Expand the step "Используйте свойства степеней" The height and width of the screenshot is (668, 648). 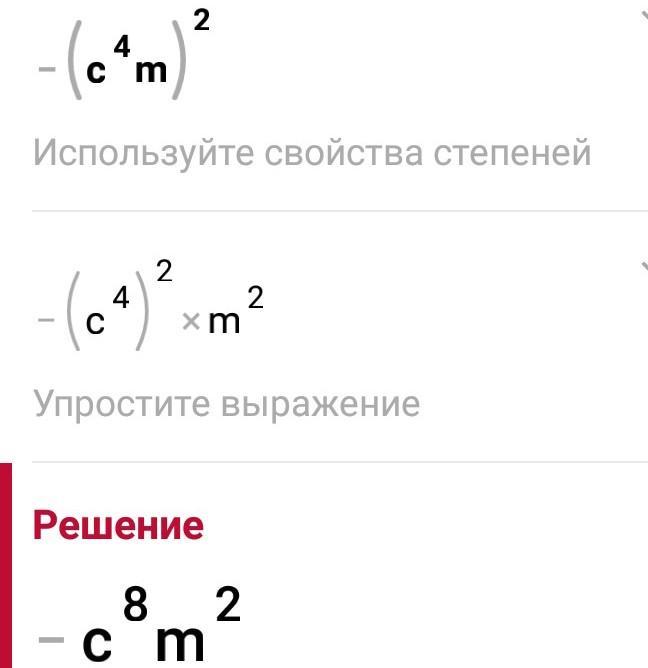(x=642, y=17)
